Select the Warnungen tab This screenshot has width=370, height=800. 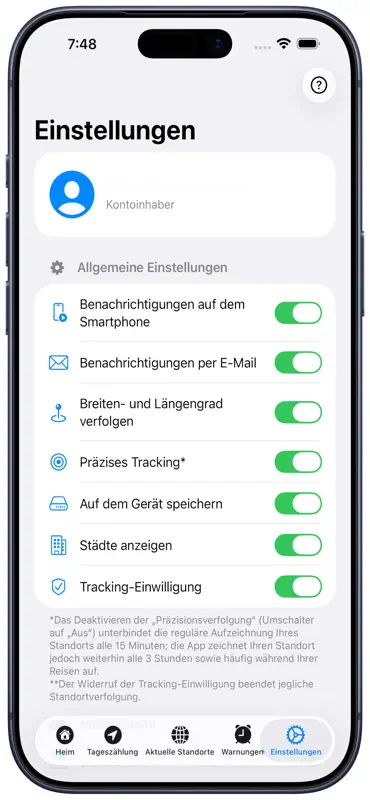point(242,741)
